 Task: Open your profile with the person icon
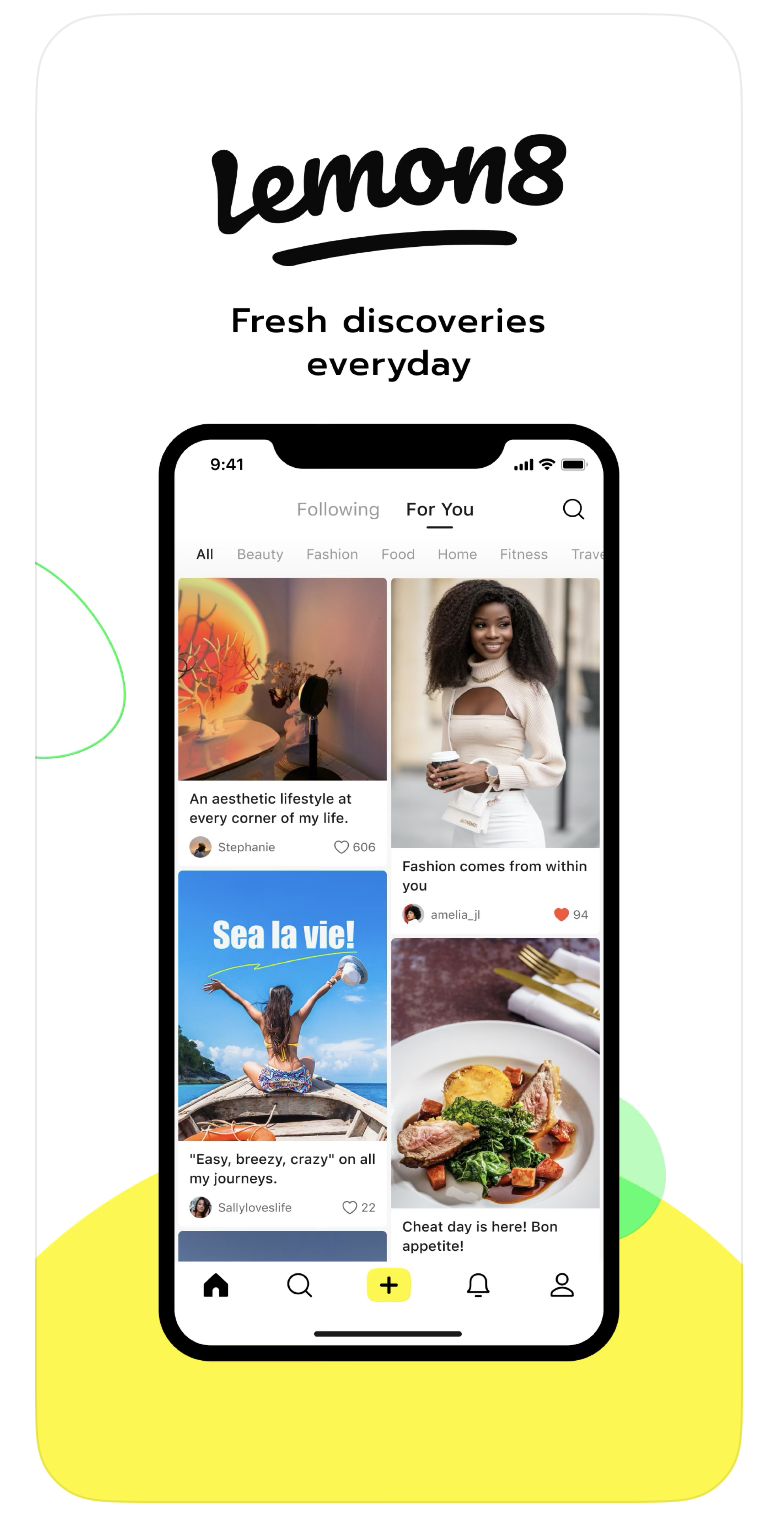tap(562, 1285)
